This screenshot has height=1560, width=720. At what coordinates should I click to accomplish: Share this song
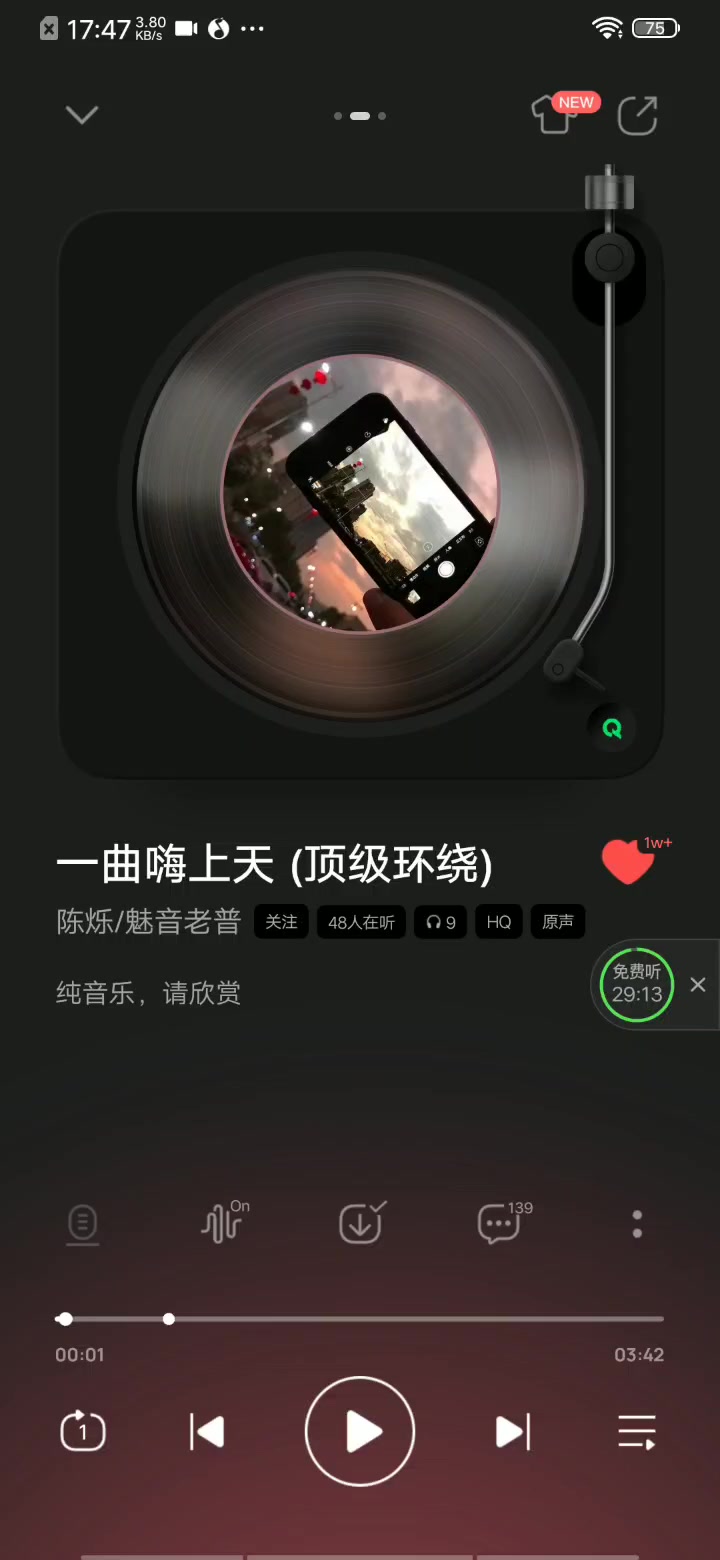click(x=637, y=115)
